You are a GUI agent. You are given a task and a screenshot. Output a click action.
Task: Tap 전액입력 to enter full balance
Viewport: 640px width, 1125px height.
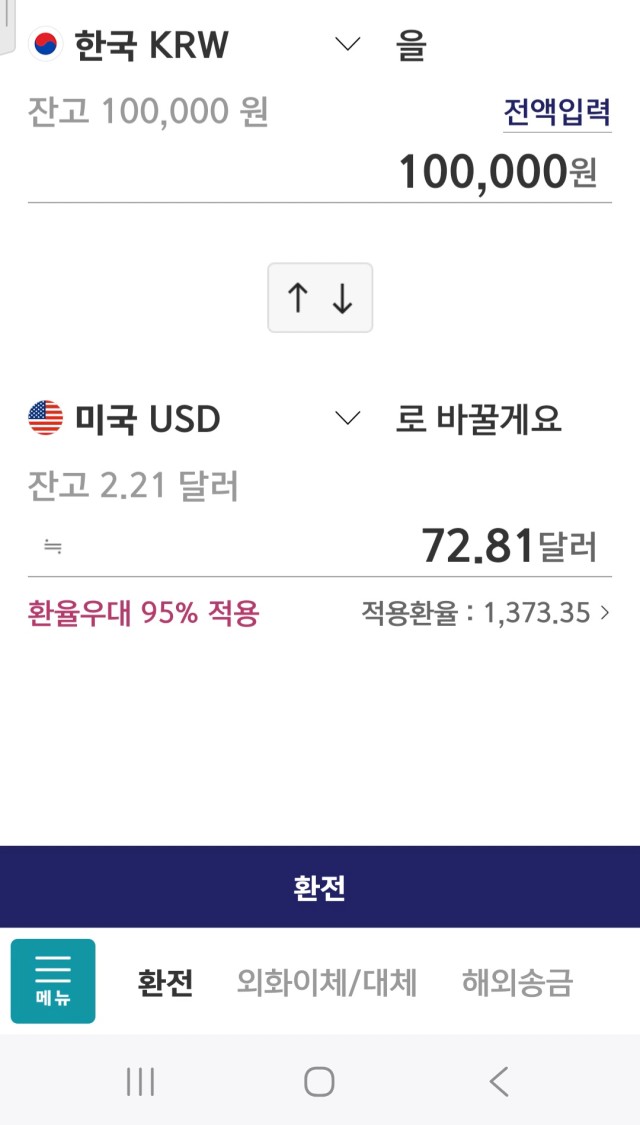point(557,111)
